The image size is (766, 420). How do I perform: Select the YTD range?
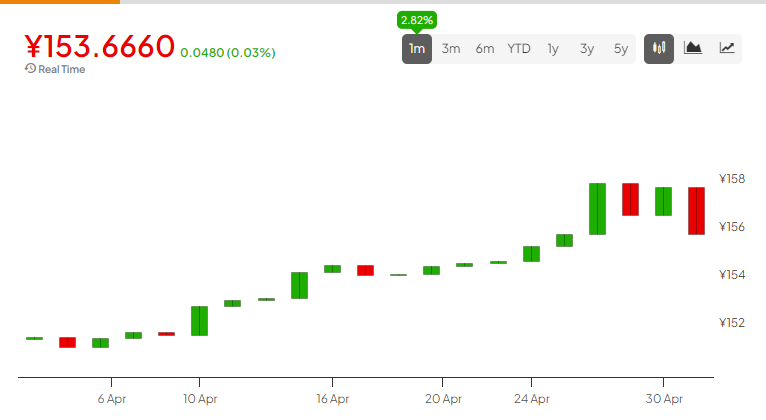[519, 48]
